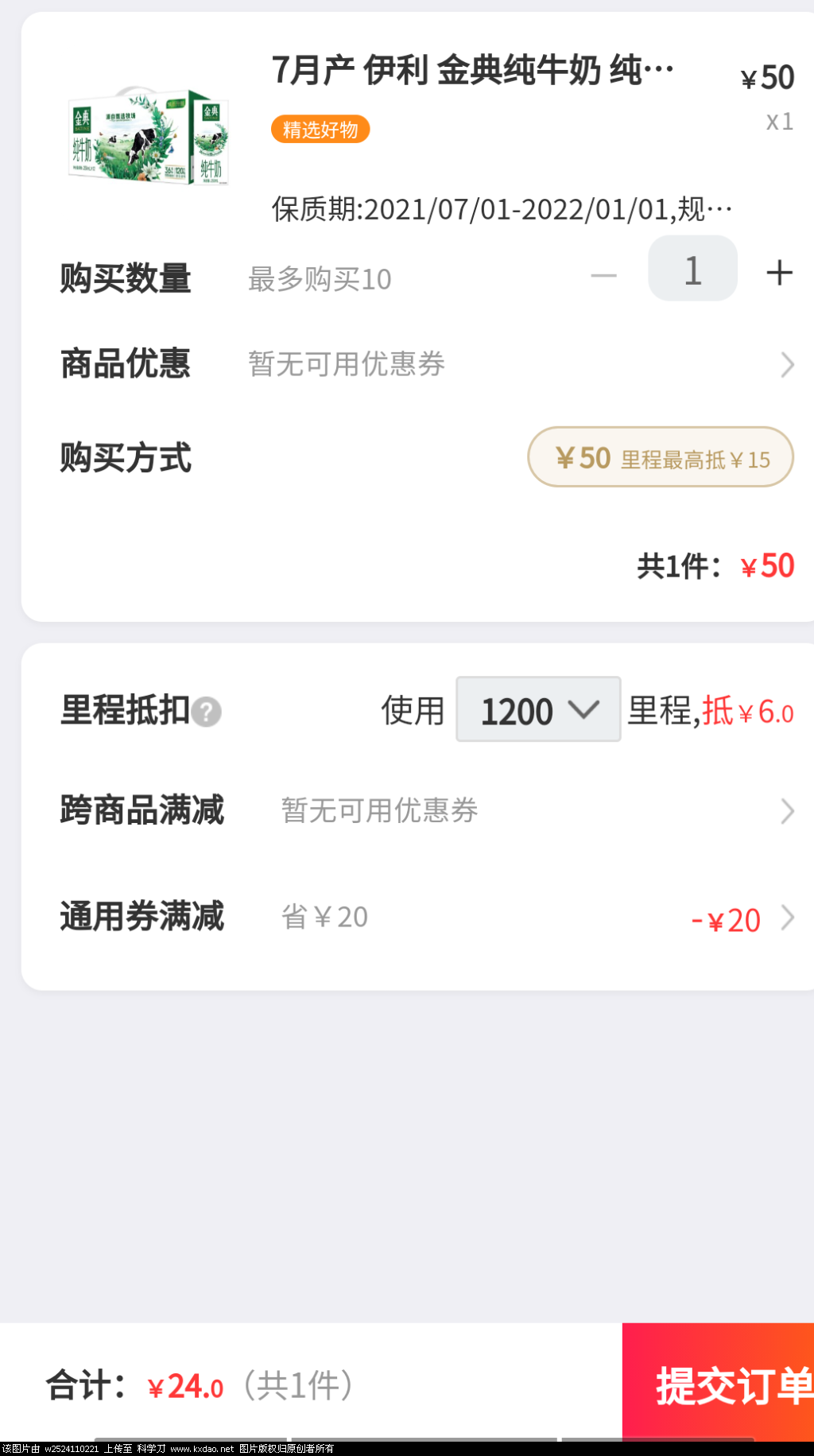Decrease quantity with the minus button
Screen dimensions: 814x1456
[x=603, y=274]
